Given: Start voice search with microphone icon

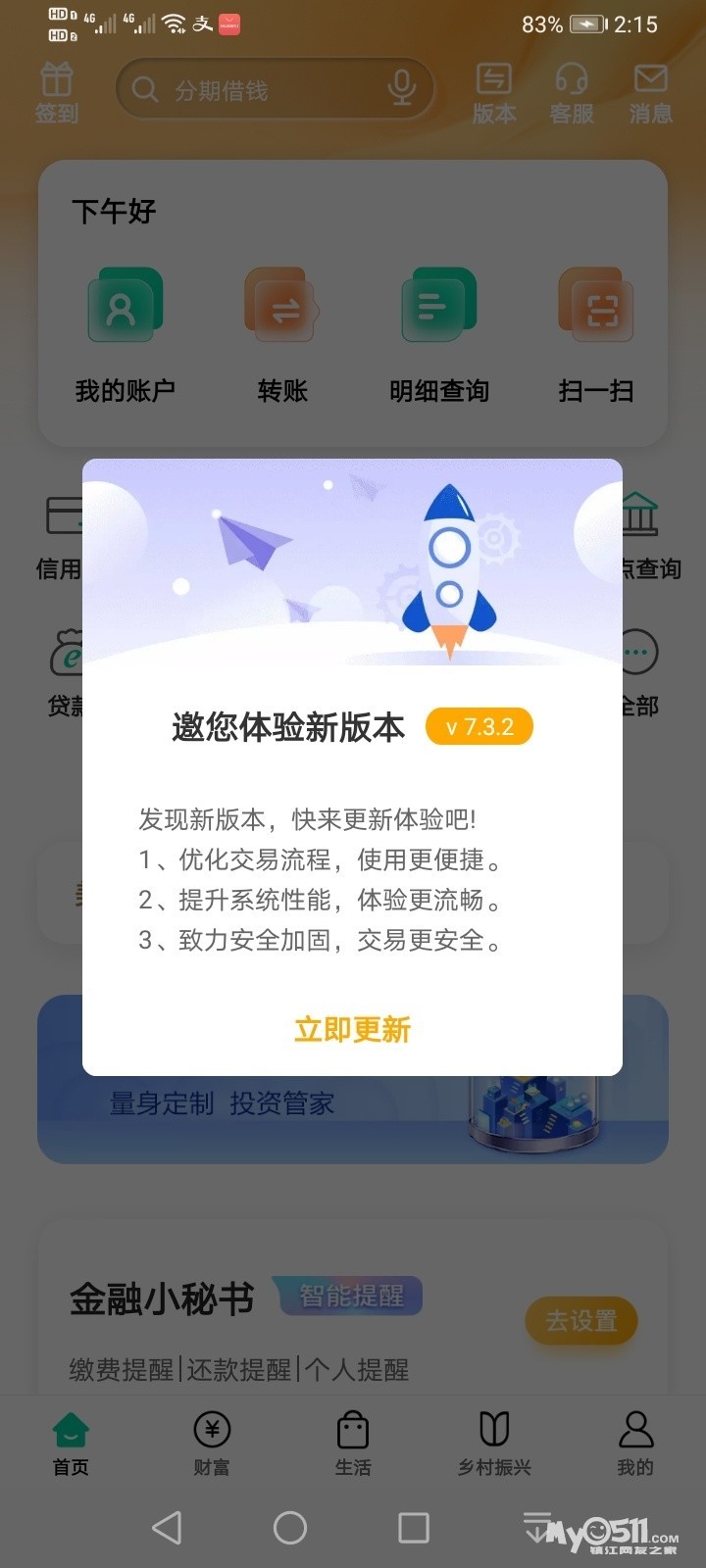Looking at the screenshot, I should tap(402, 89).
